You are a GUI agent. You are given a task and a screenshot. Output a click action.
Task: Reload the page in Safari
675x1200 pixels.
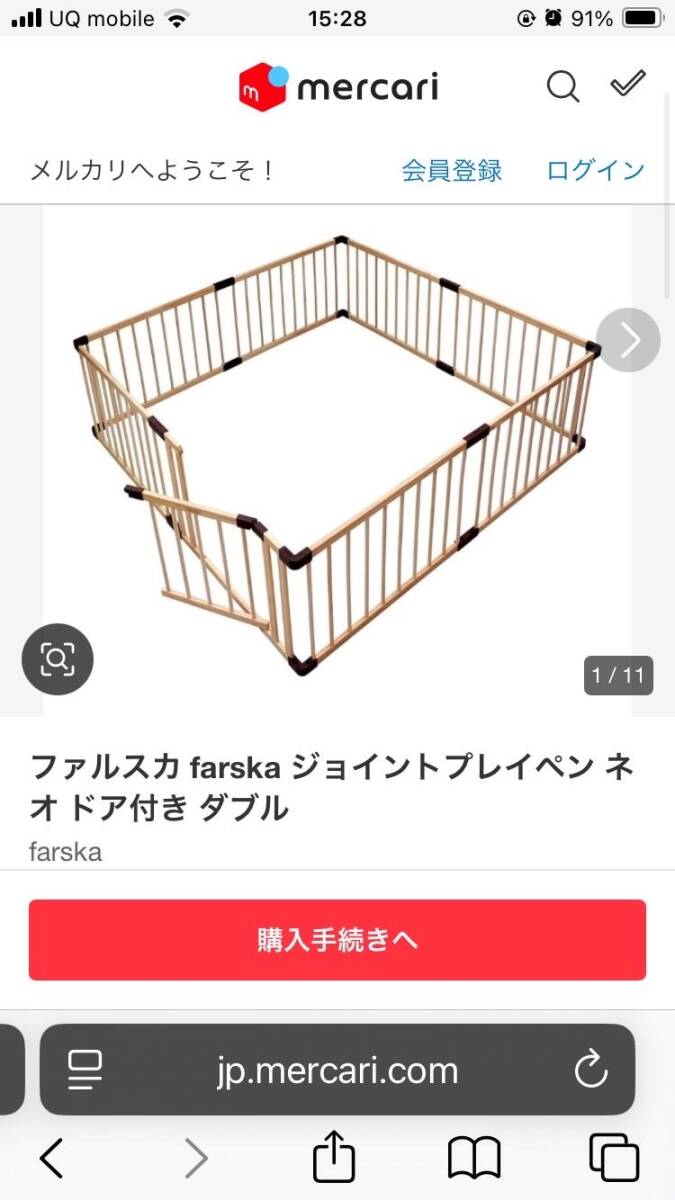[591, 1070]
